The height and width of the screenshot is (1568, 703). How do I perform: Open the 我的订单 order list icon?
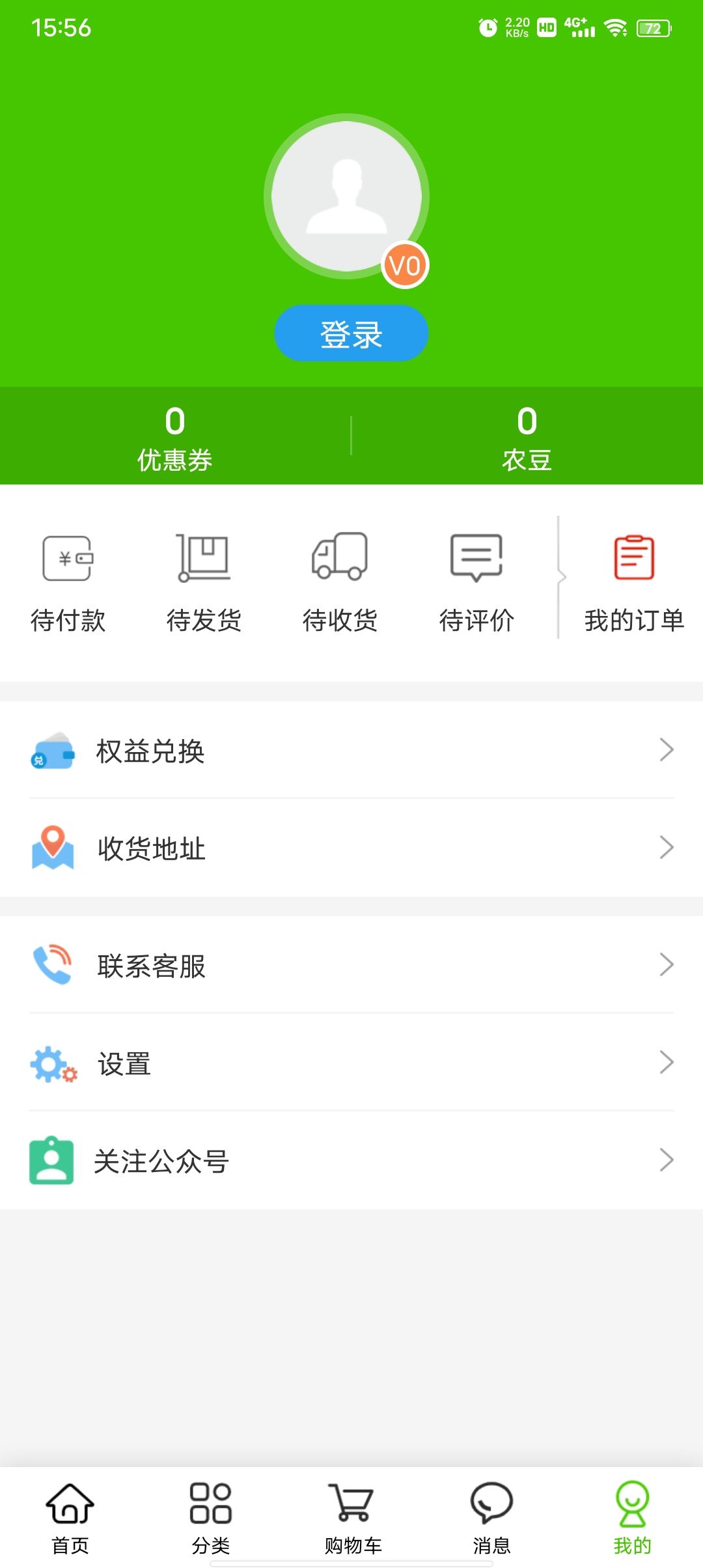(x=633, y=558)
